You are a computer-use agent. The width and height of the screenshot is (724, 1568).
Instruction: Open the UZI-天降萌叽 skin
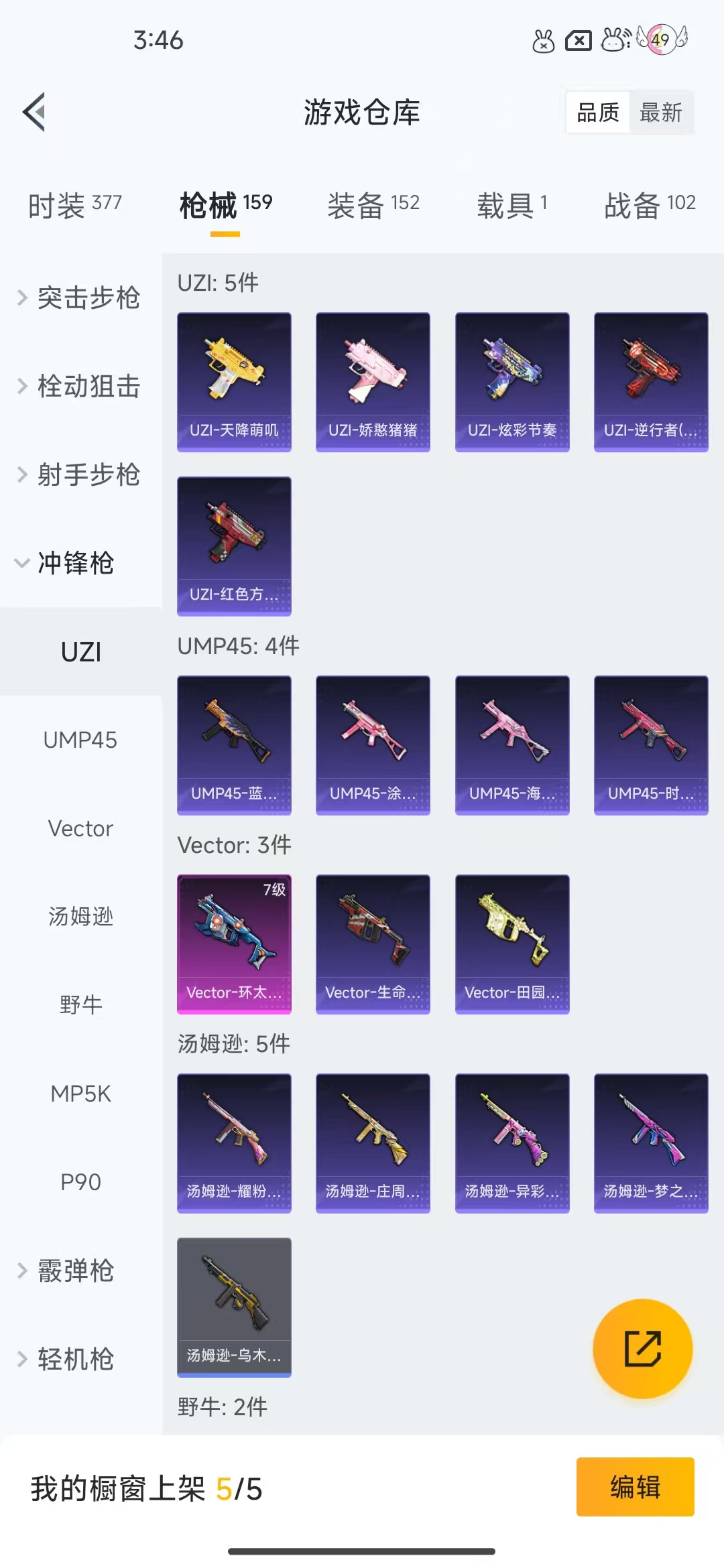pos(234,382)
